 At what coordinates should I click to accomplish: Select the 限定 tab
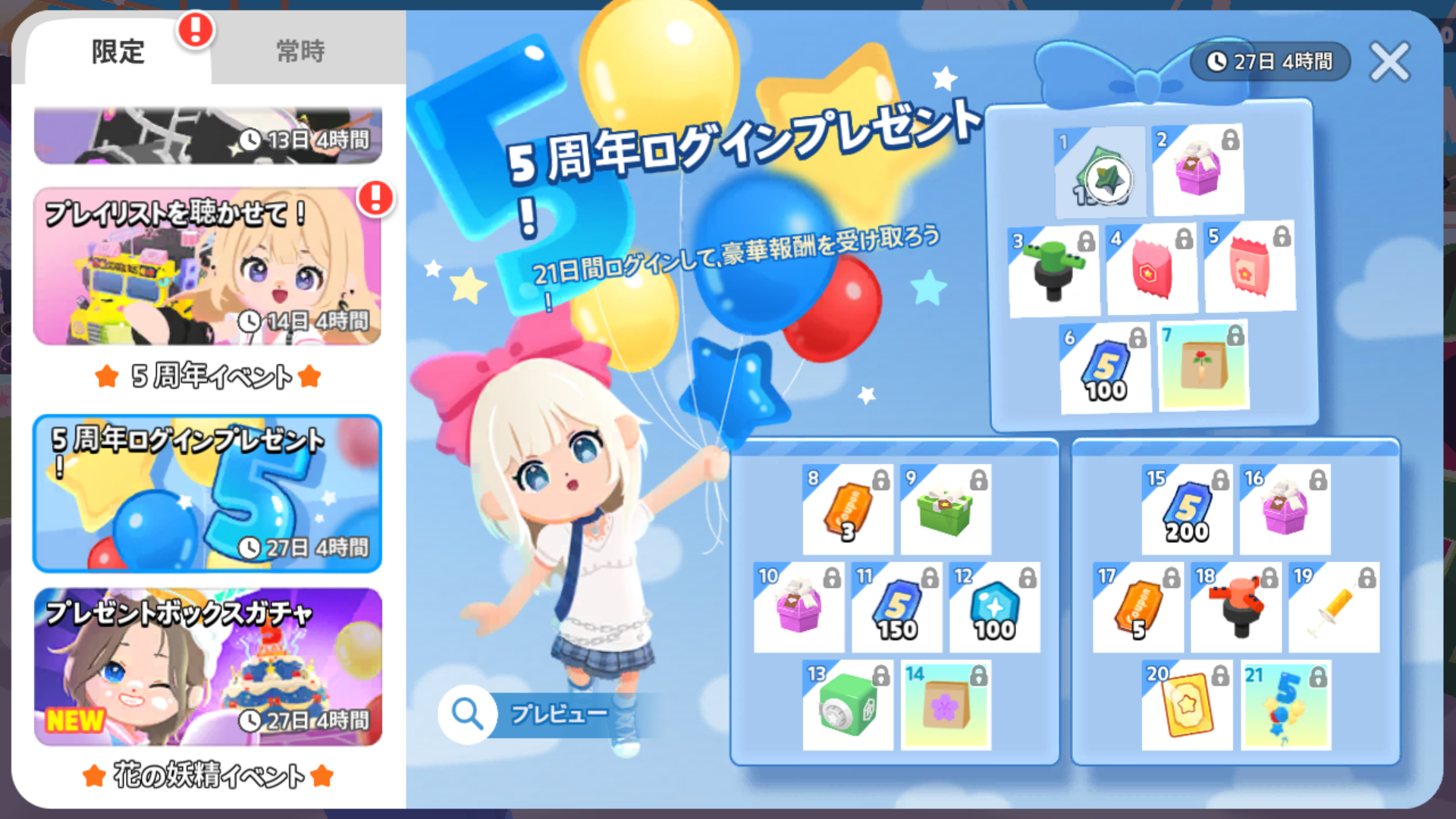pyautogui.click(x=118, y=52)
